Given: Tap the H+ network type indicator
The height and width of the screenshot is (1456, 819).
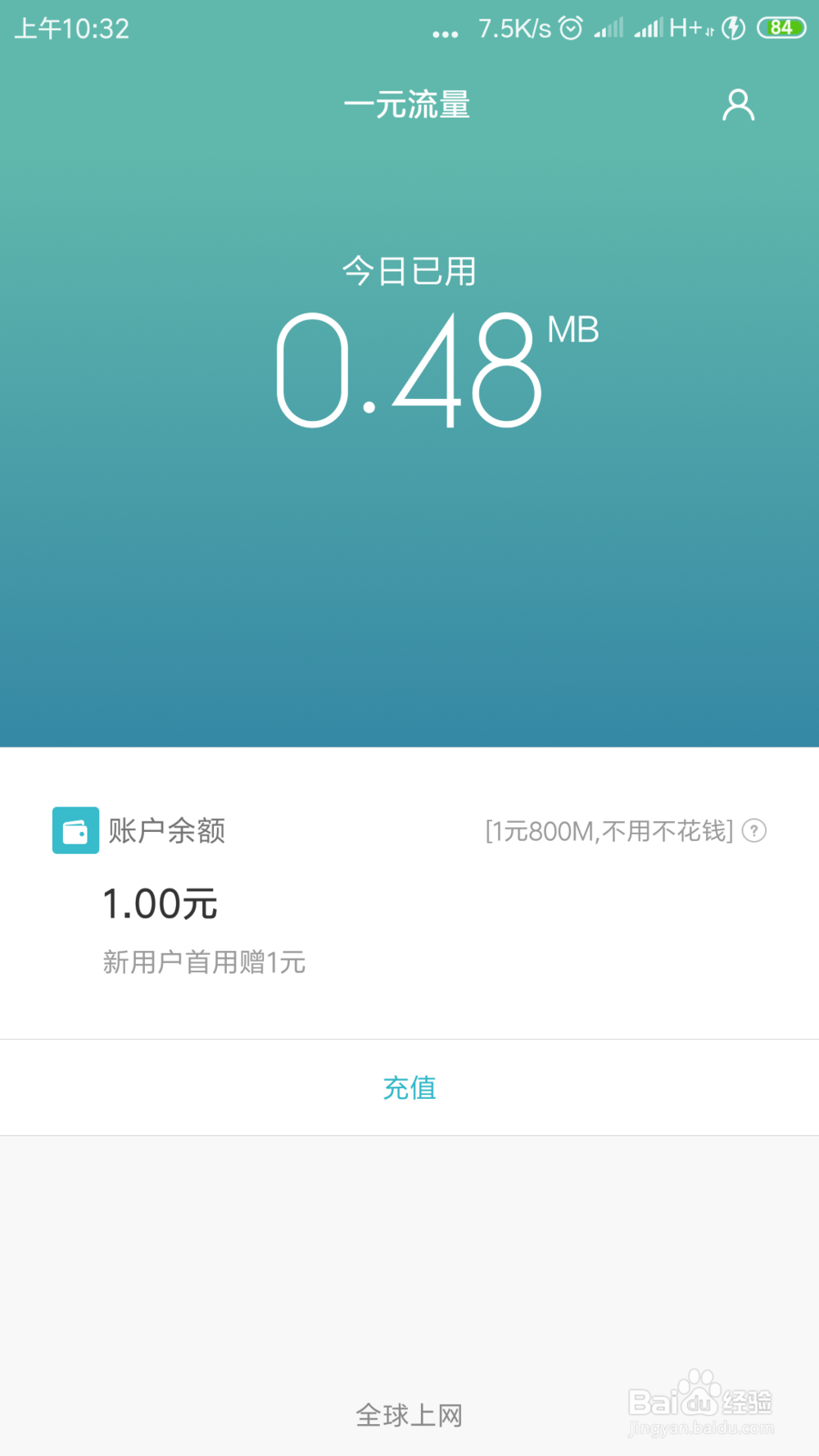Looking at the screenshot, I should coord(686,27).
